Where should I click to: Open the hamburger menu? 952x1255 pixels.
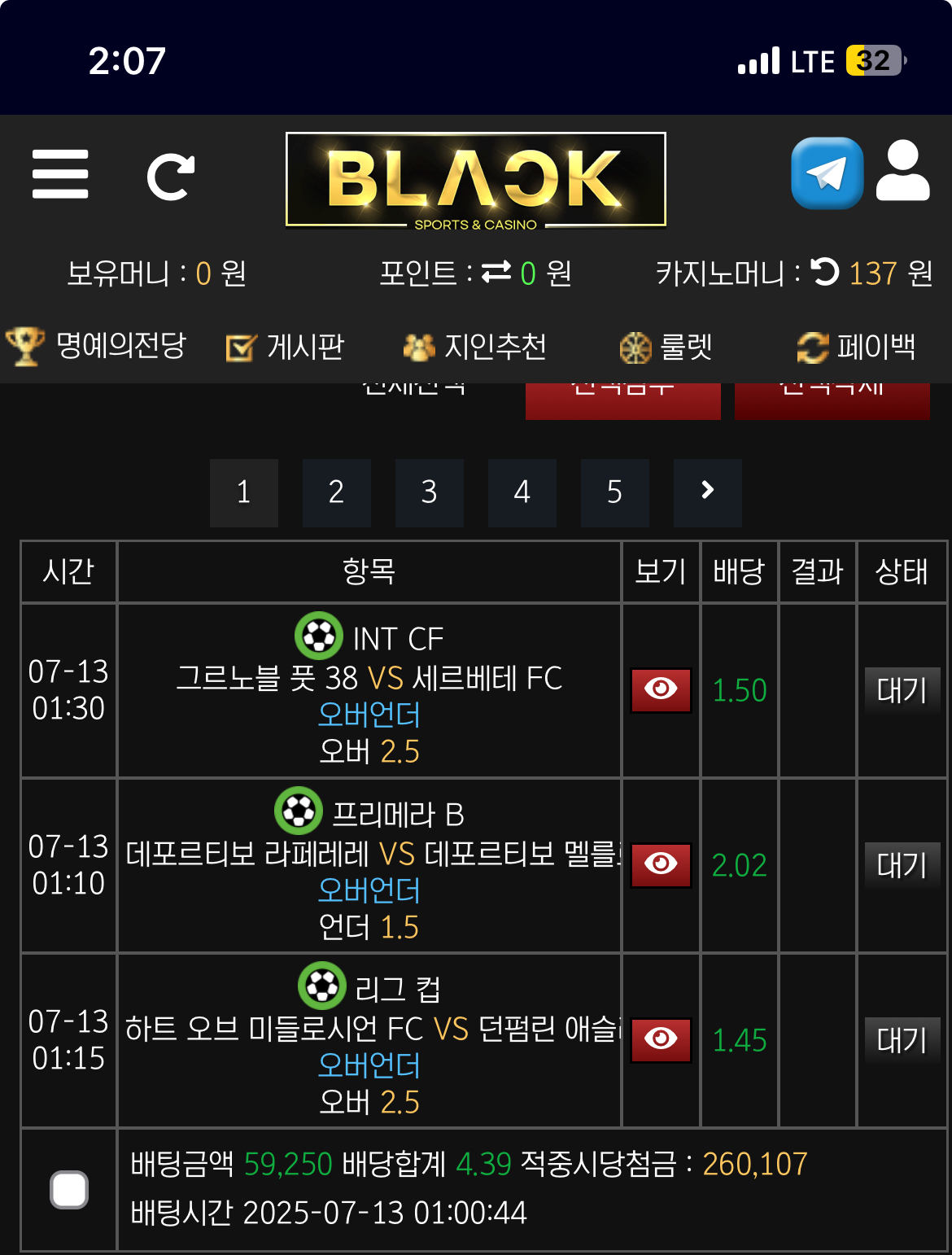click(60, 174)
